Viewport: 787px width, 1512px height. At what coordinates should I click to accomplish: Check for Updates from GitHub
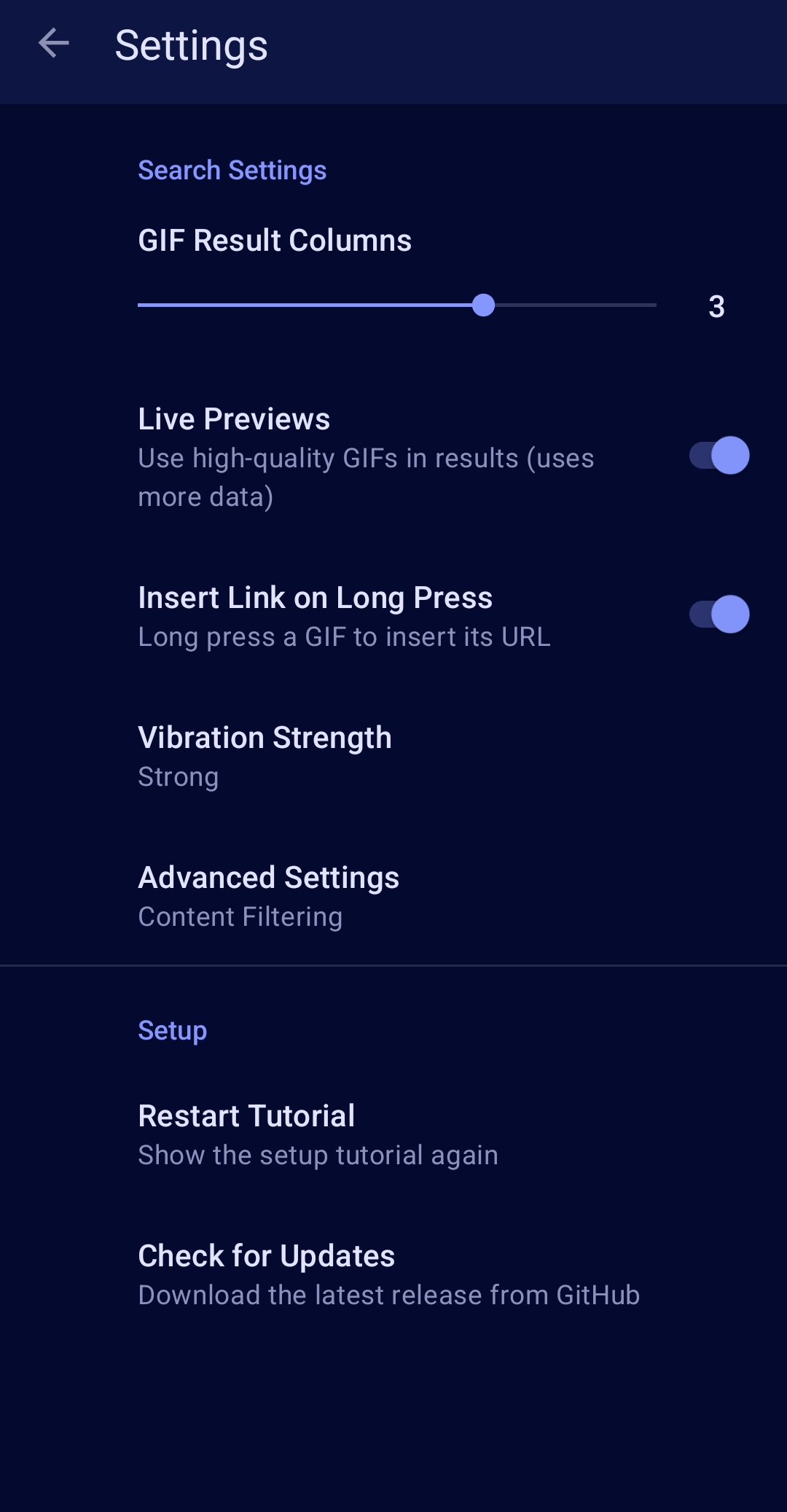click(393, 1274)
